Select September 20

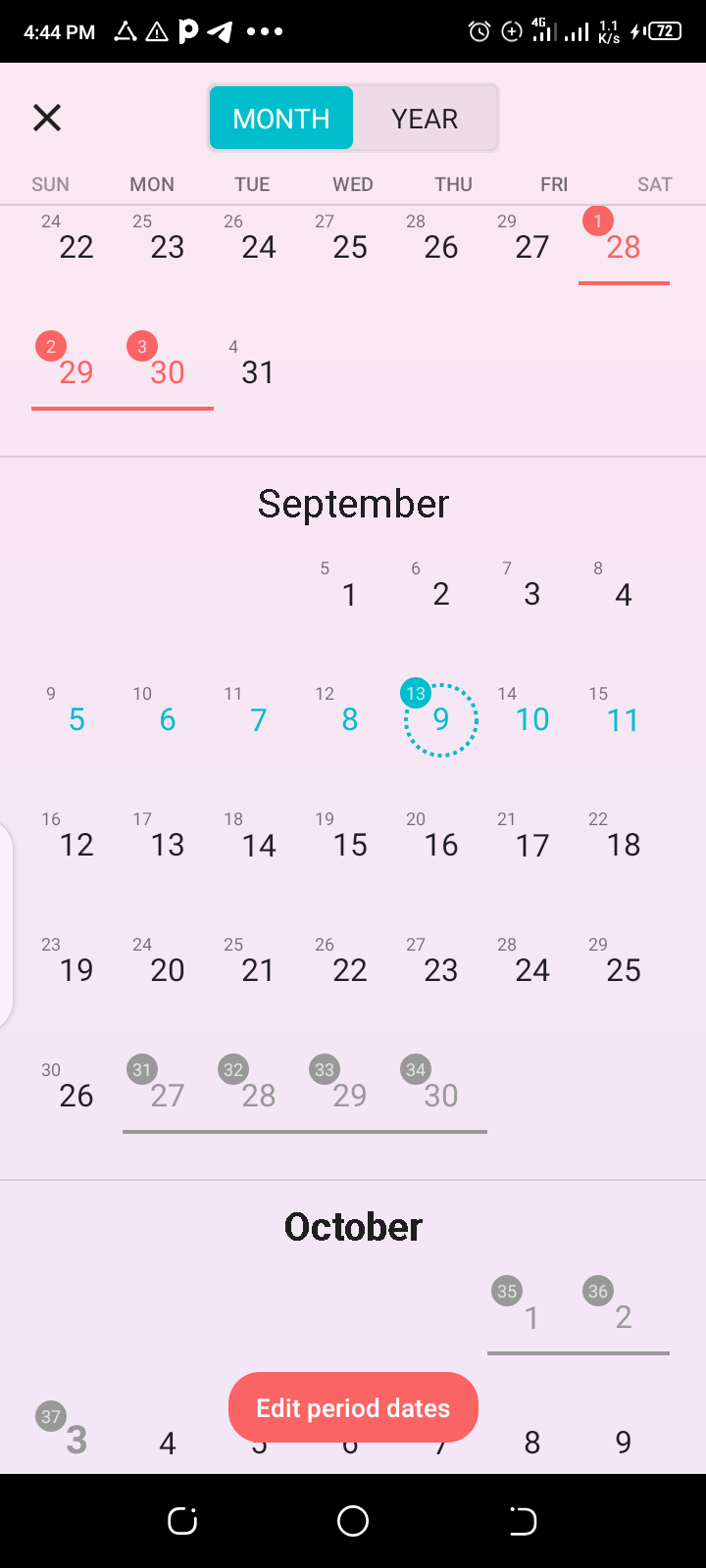coord(168,970)
